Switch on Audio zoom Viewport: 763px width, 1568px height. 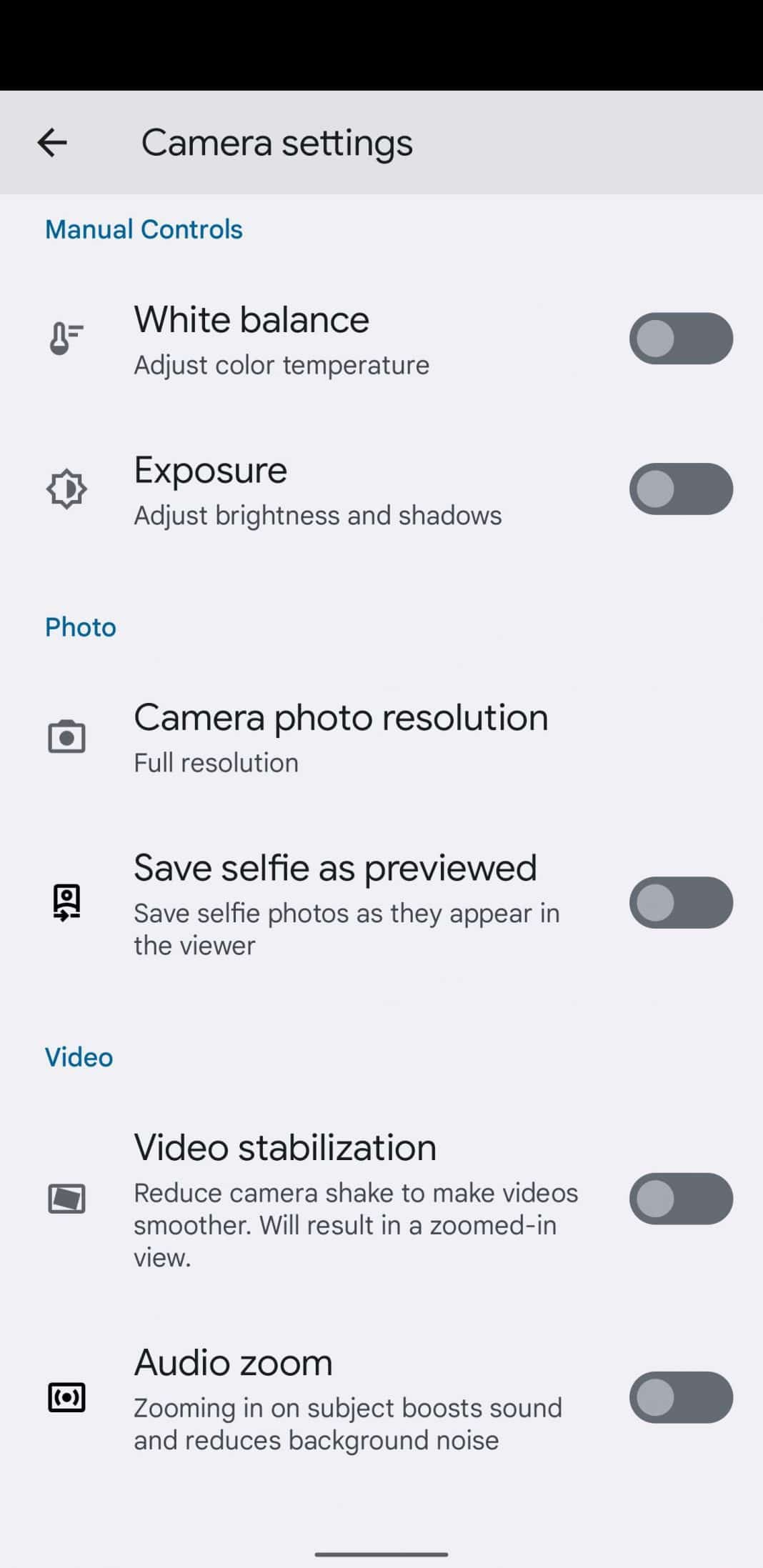click(680, 1398)
